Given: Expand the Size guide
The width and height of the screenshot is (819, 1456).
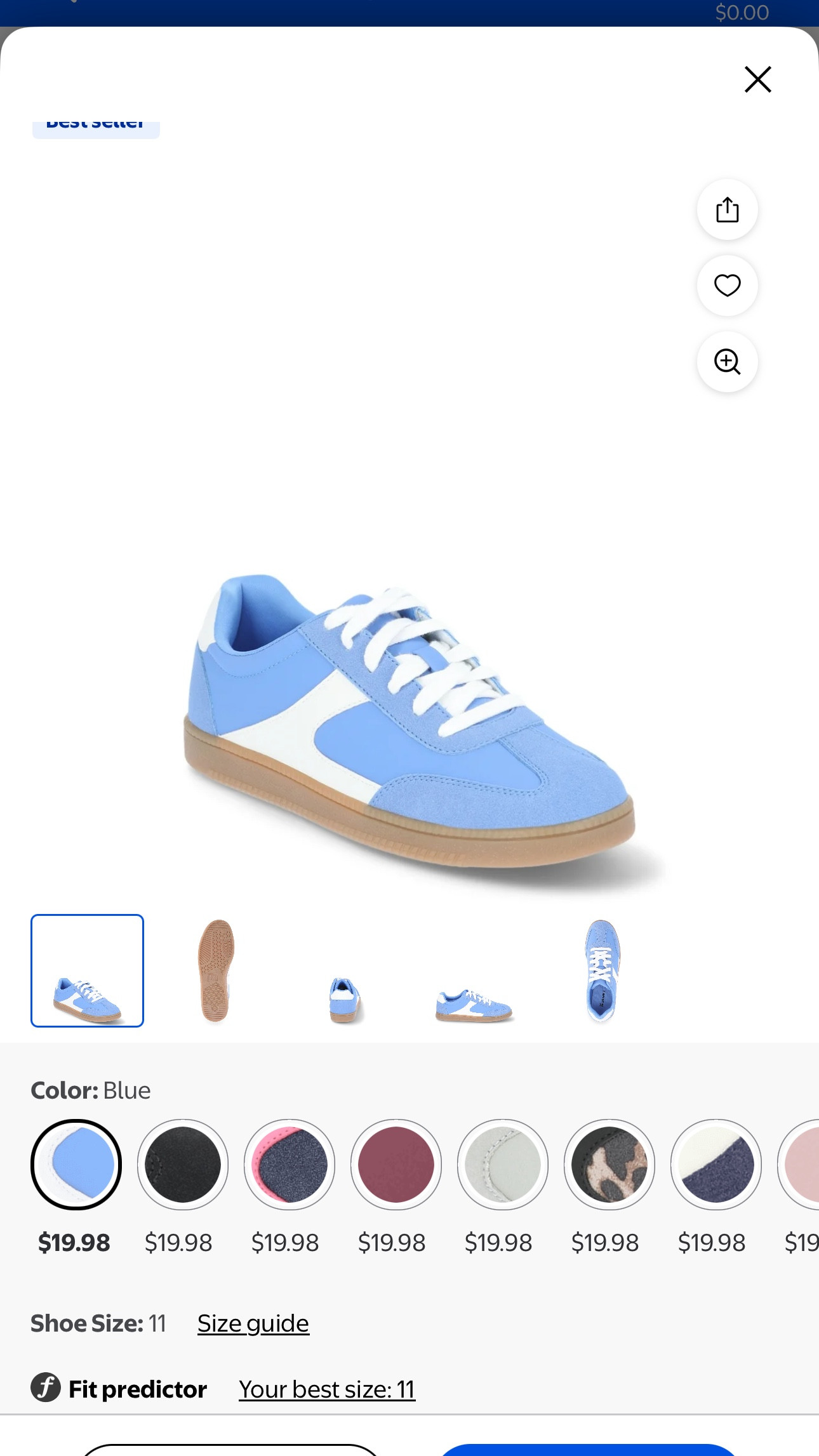Looking at the screenshot, I should (x=253, y=1323).
